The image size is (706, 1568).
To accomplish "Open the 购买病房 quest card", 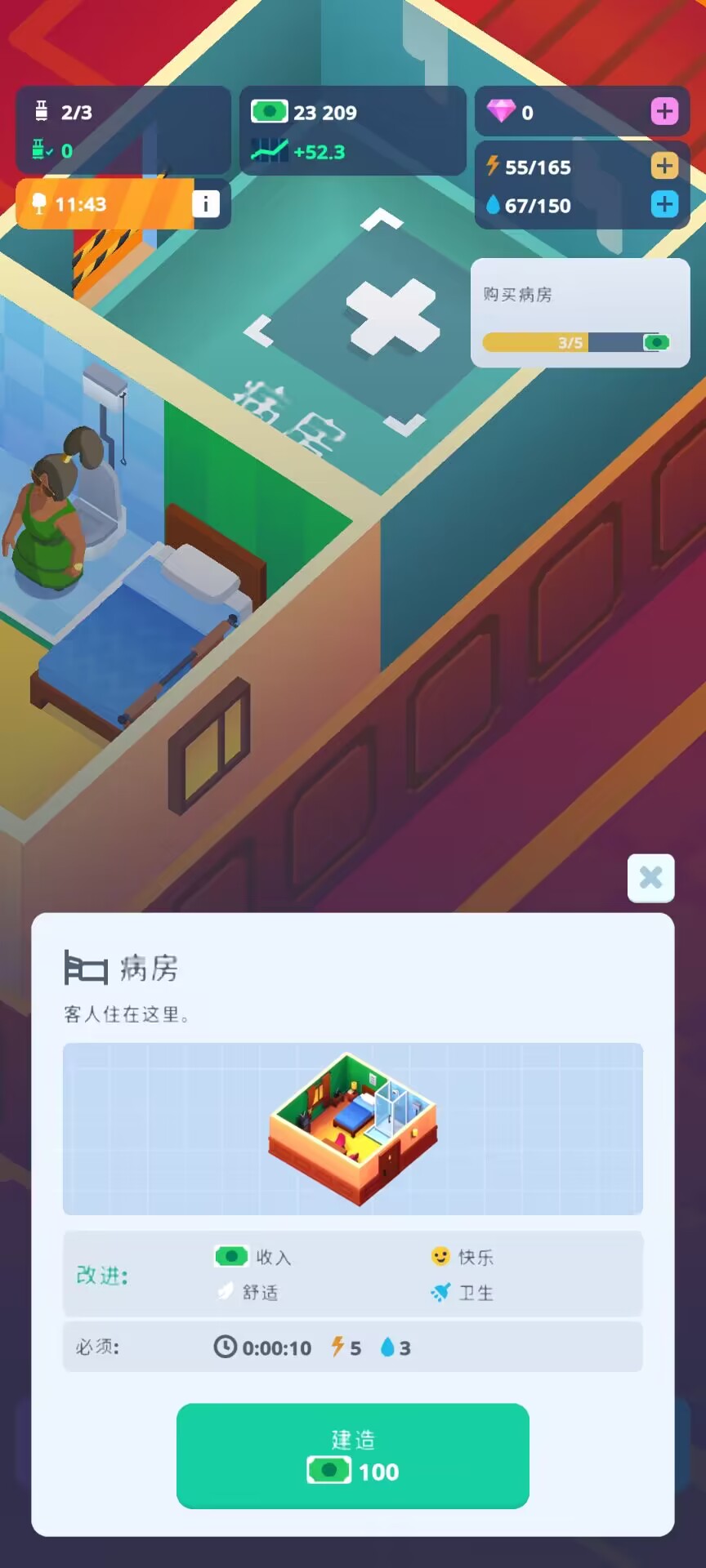I will [580, 313].
